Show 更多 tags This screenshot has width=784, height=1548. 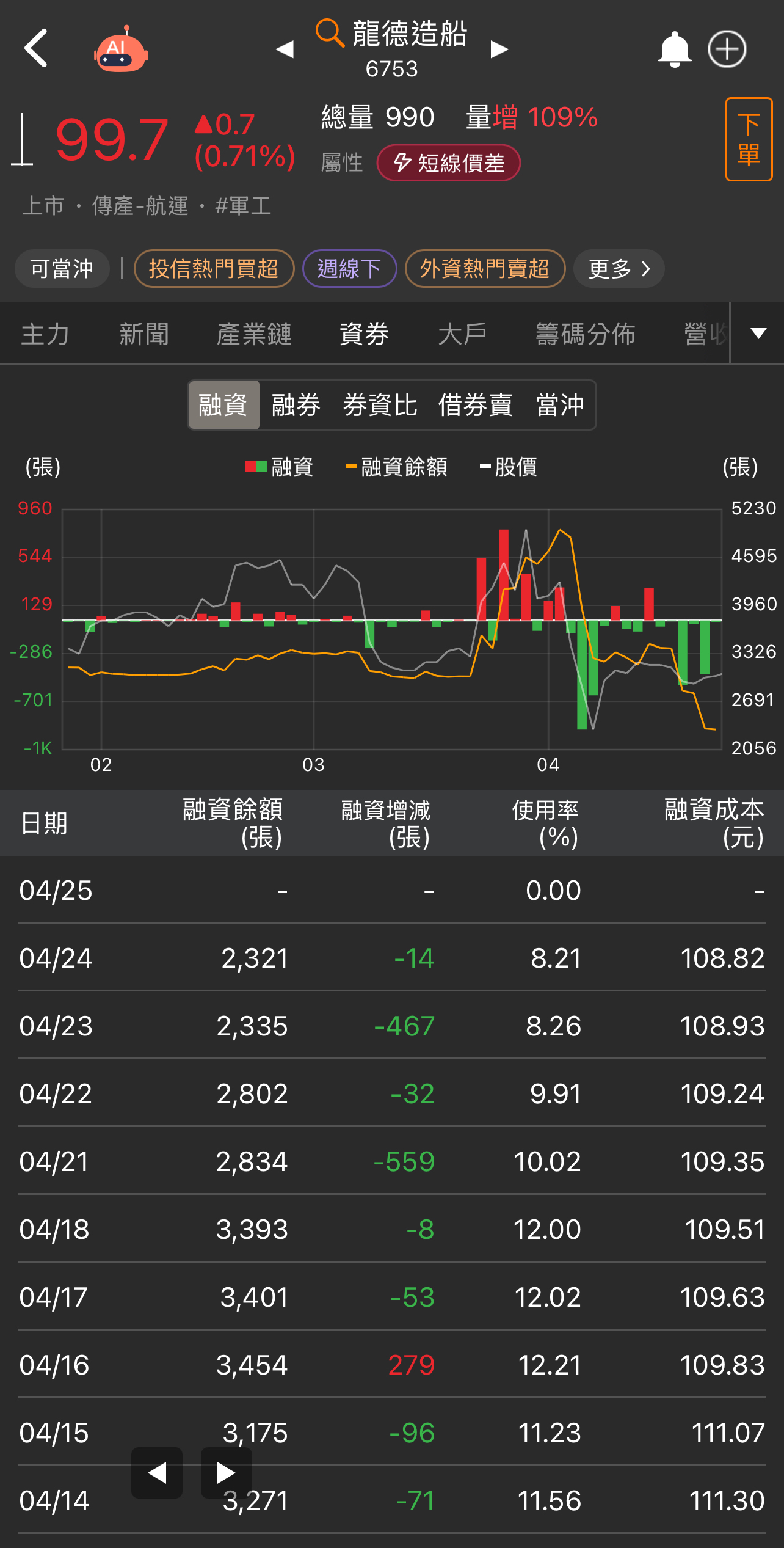pyautogui.click(x=619, y=269)
